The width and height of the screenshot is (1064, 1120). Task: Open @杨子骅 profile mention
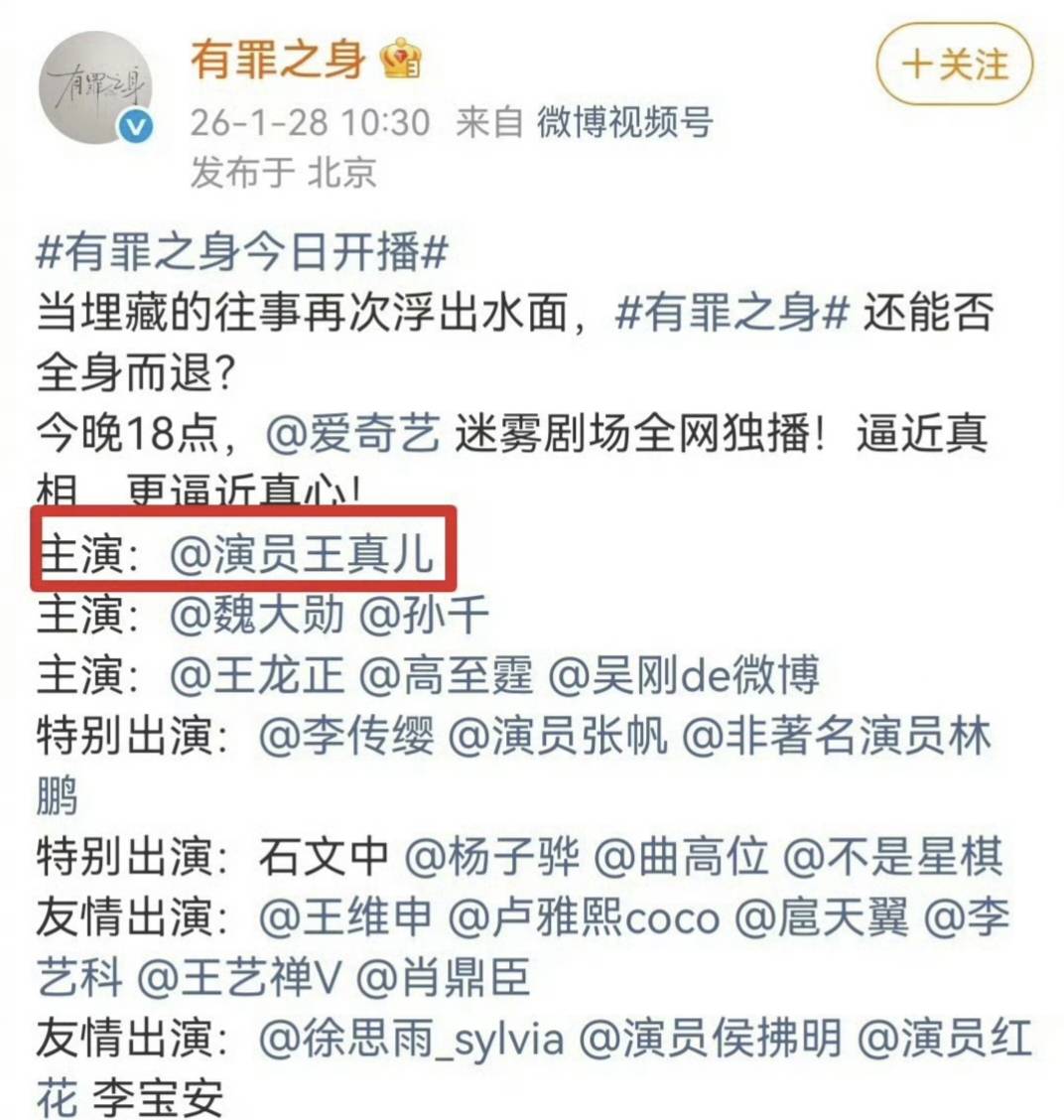point(490,857)
